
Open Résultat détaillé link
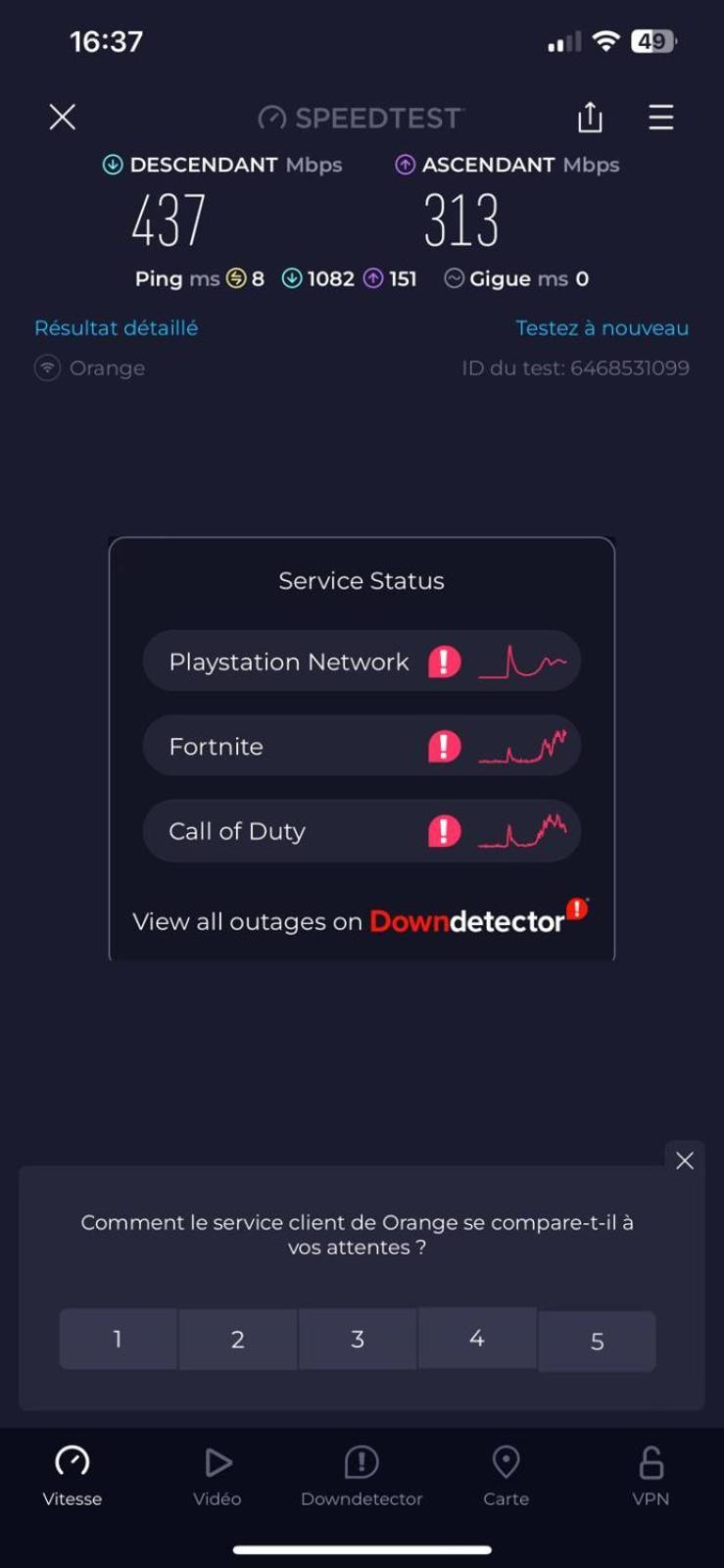[116, 328]
